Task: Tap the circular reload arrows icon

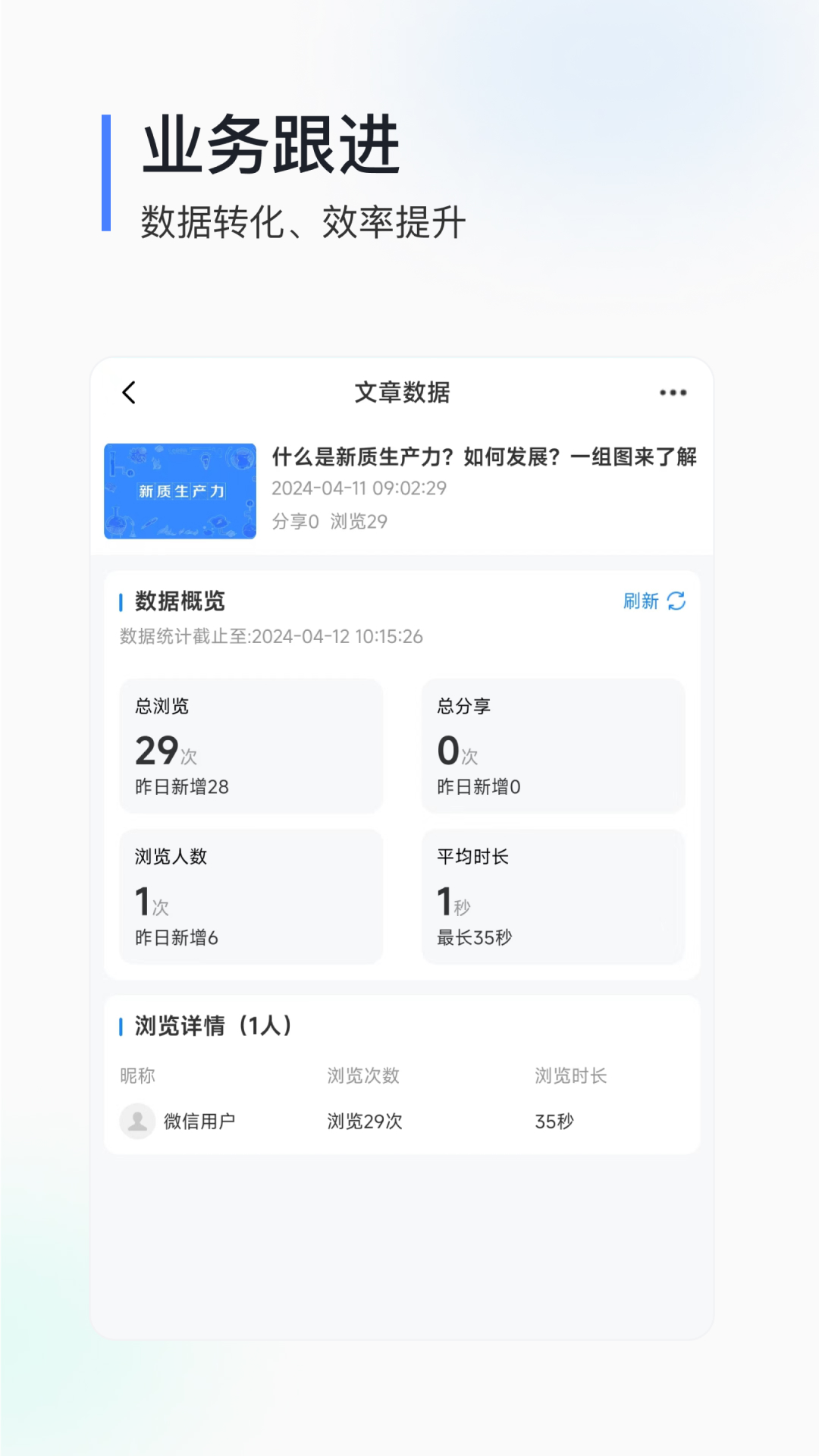Action: click(x=677, y=601)
